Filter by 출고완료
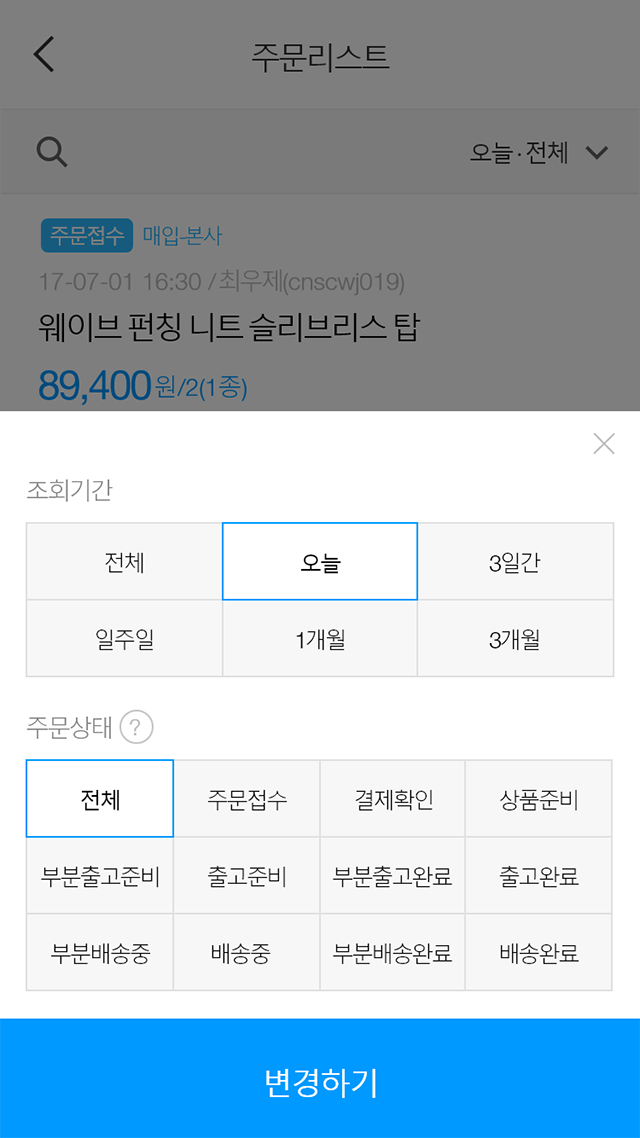Image resolution: width=640 pixels, height=1138 pixels. pos(539,875)
